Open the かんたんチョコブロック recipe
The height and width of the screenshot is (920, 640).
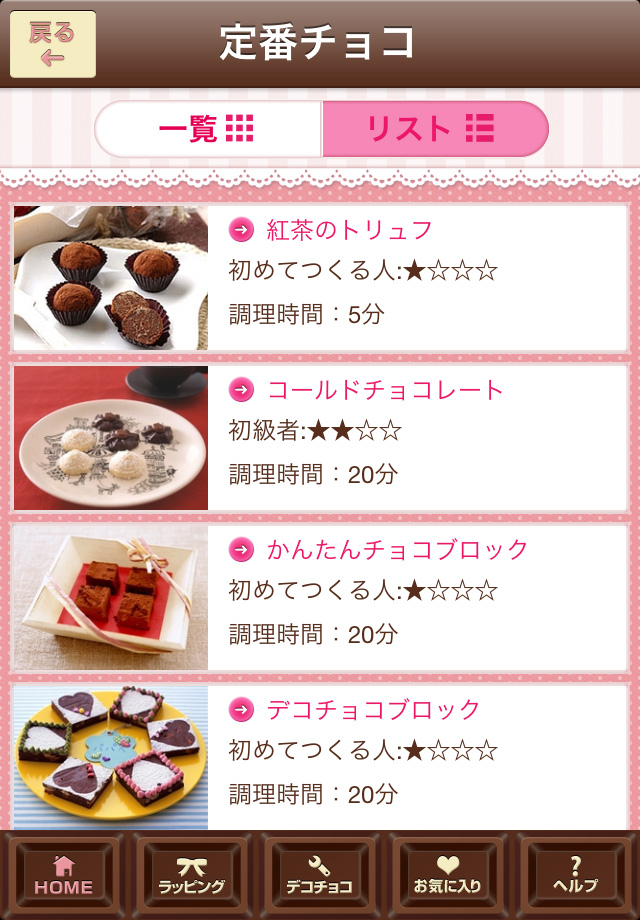(x=397, y=549)
